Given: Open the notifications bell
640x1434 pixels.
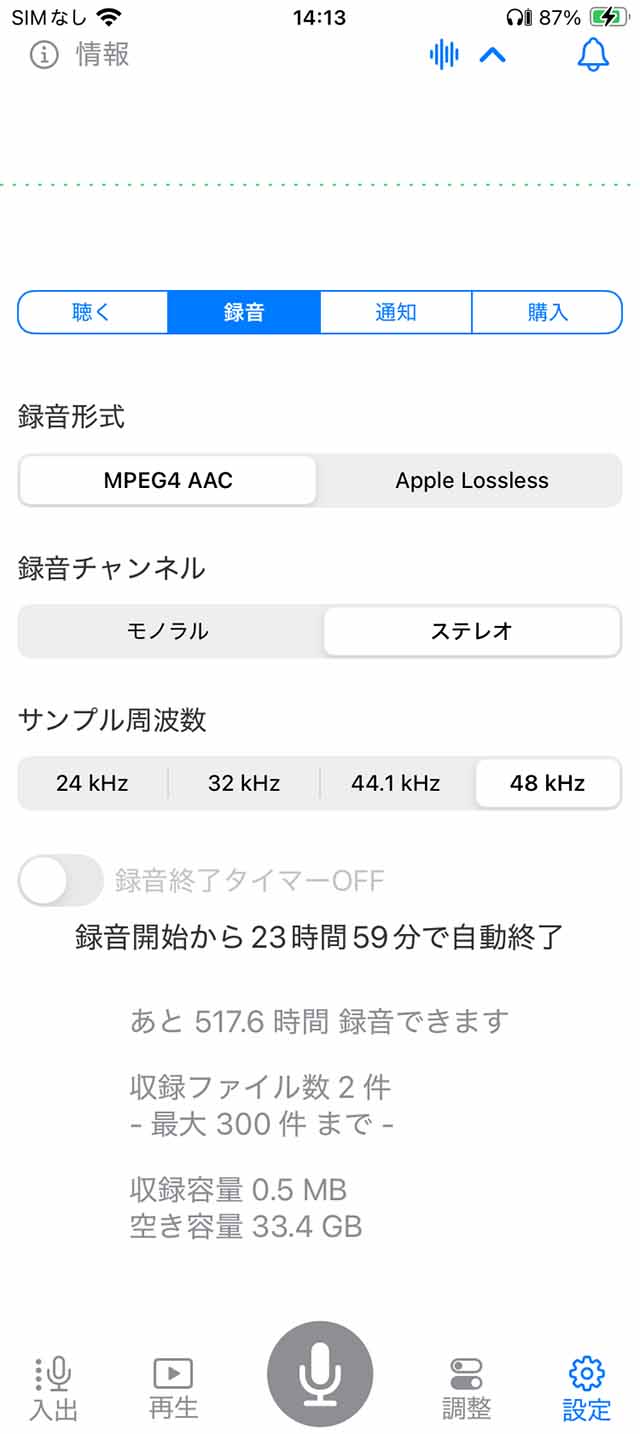Looking at the screenshot, I should [593, 54].
